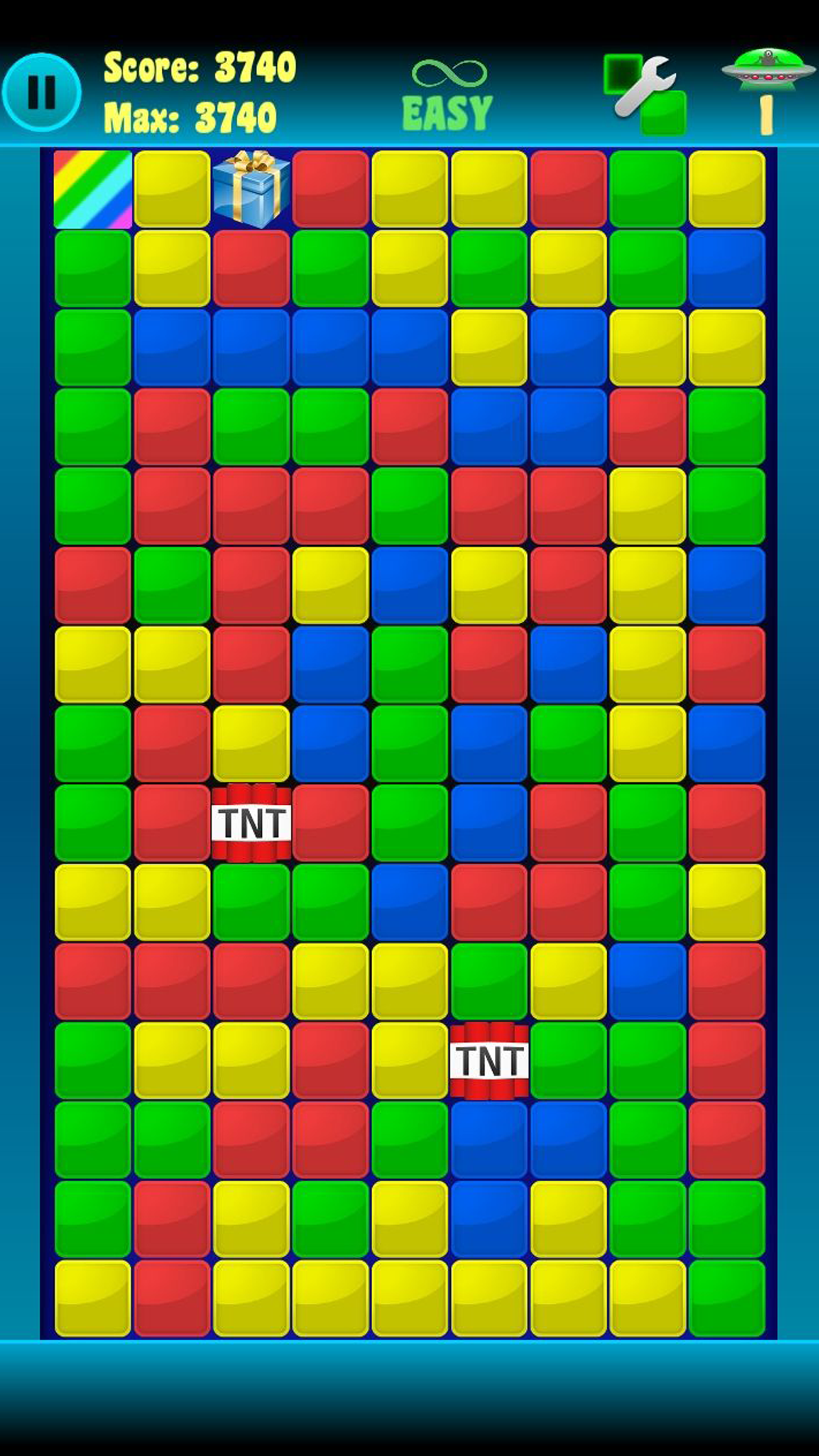Tap the rainbow striped block
Viewport: 819px width, 1456px height.
[x=93, y=189]
